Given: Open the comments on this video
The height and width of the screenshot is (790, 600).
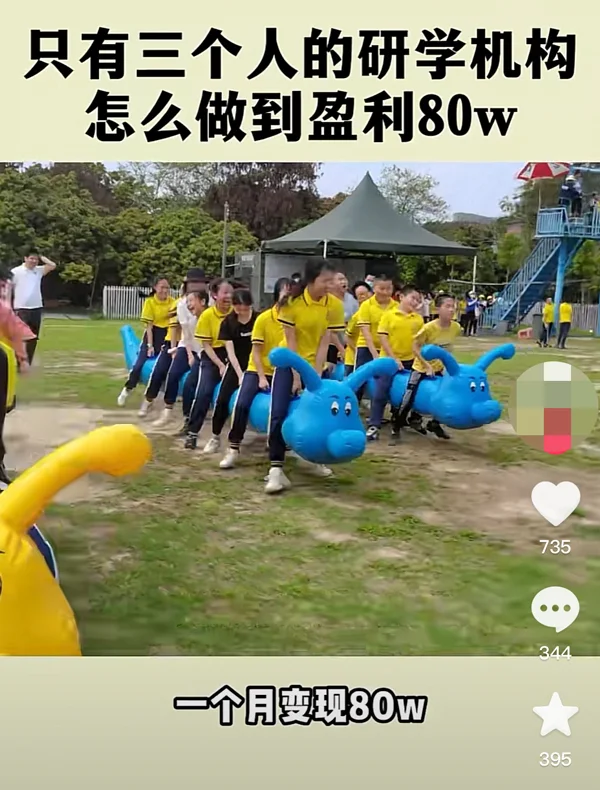Looking at the screenshot, I should [555, 609].
